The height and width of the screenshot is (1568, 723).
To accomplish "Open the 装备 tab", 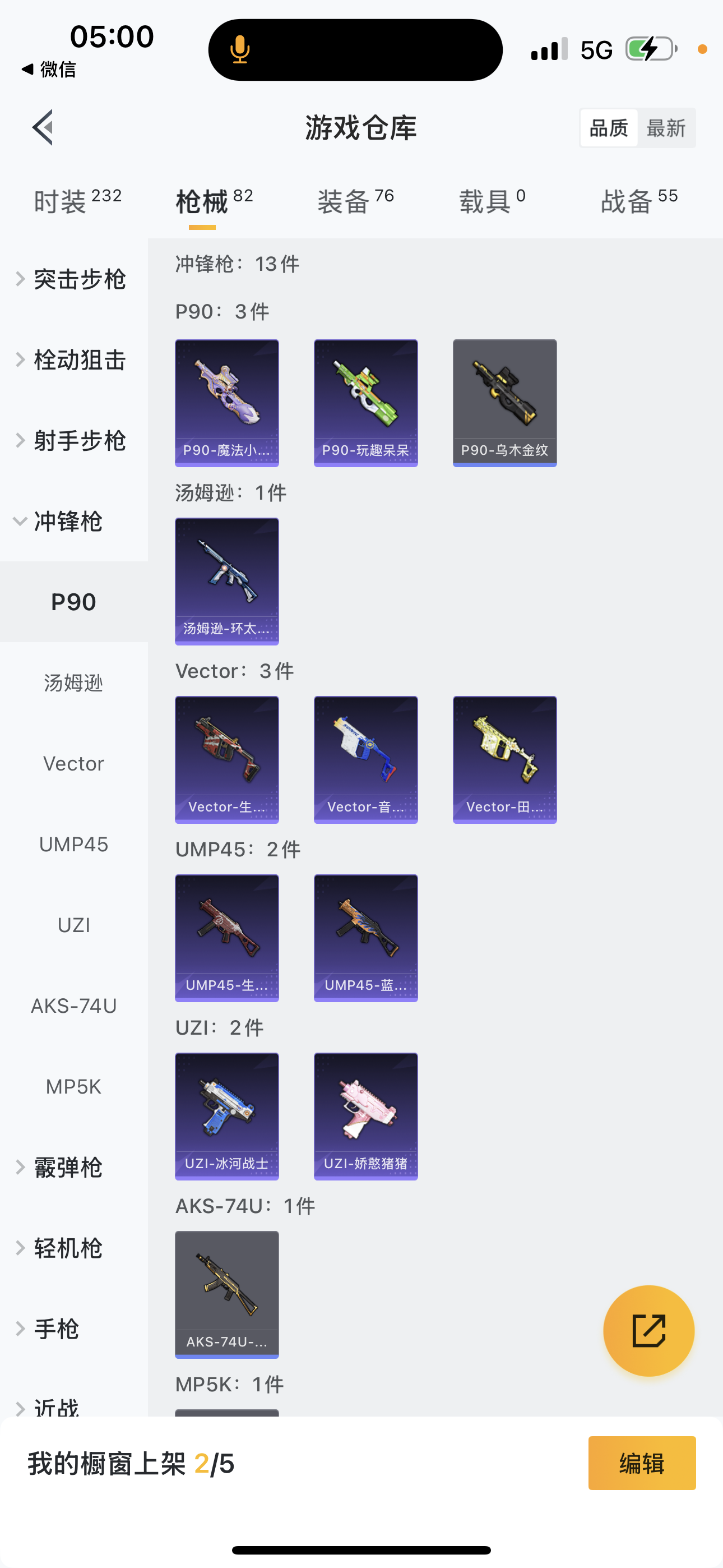I will click(x=355, y=201).
